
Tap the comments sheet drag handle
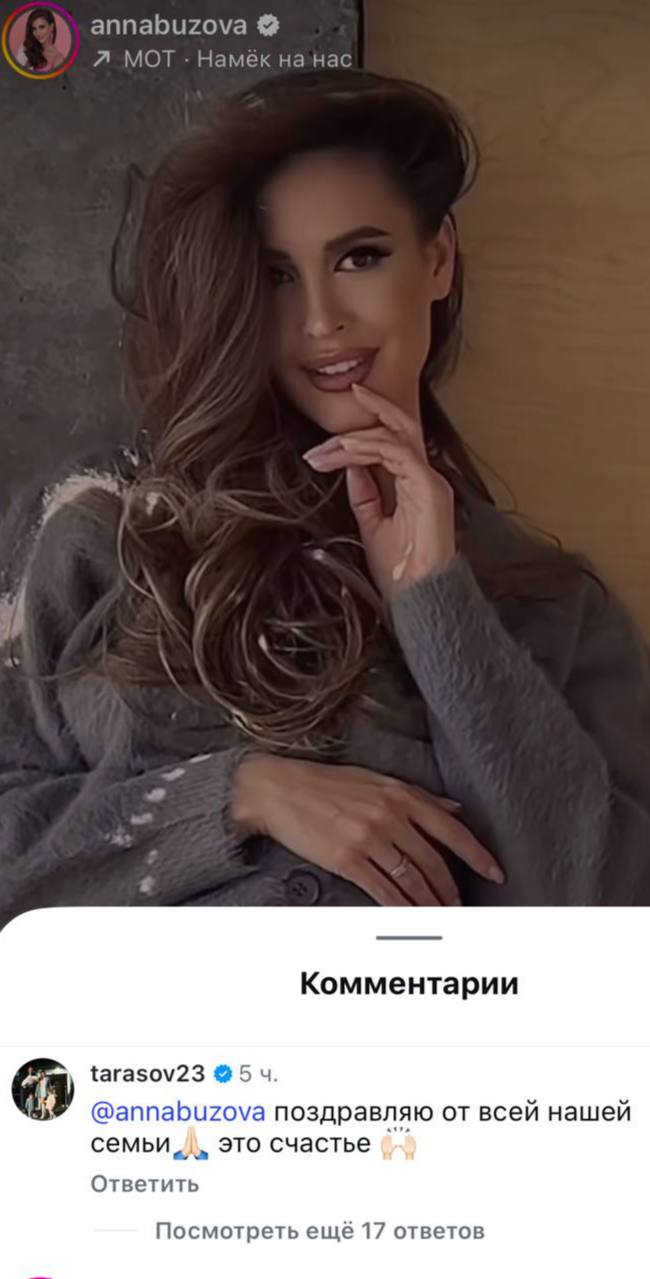pyautogui.click(x=409, y=937)
